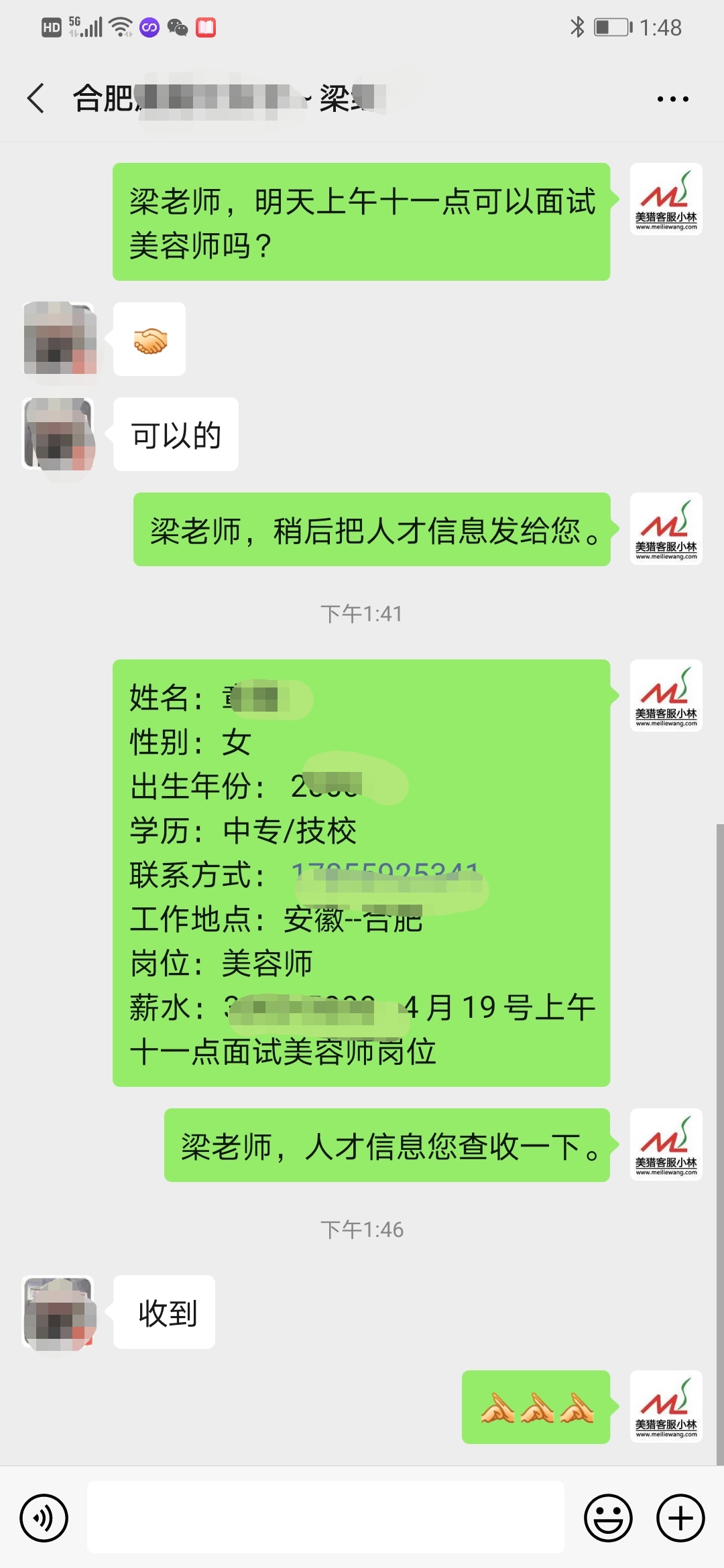Tap the contact's avatar beside 收到
Viewport: 724px width, 1568px height.
58,1312
